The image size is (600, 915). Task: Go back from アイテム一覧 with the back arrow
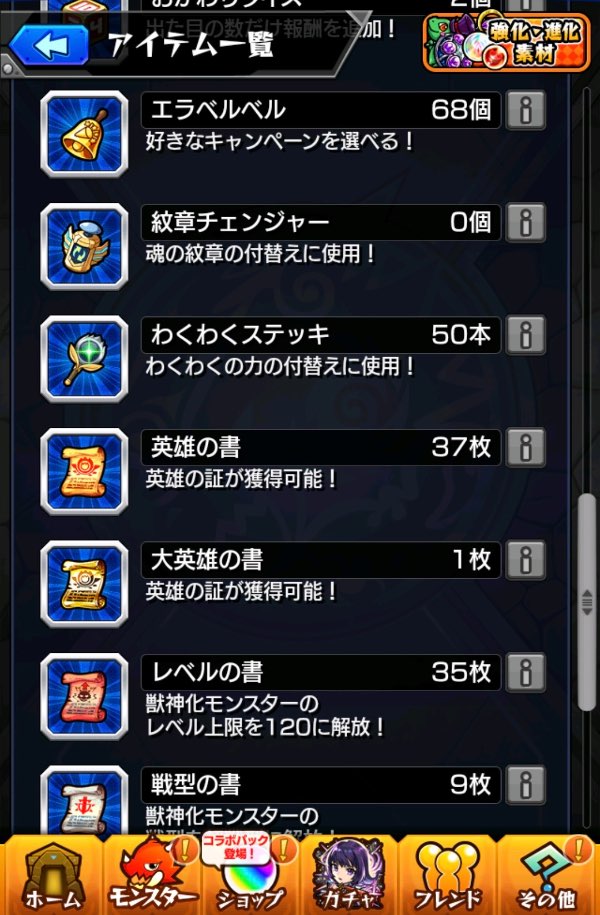tap(48, 45)
